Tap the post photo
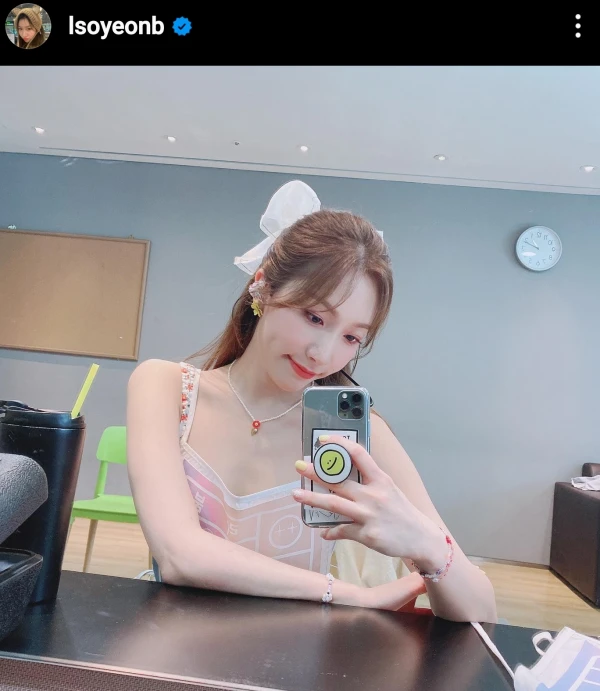This screenshot has height=691, width=600. pyautogui.click(x=300, y=378)
